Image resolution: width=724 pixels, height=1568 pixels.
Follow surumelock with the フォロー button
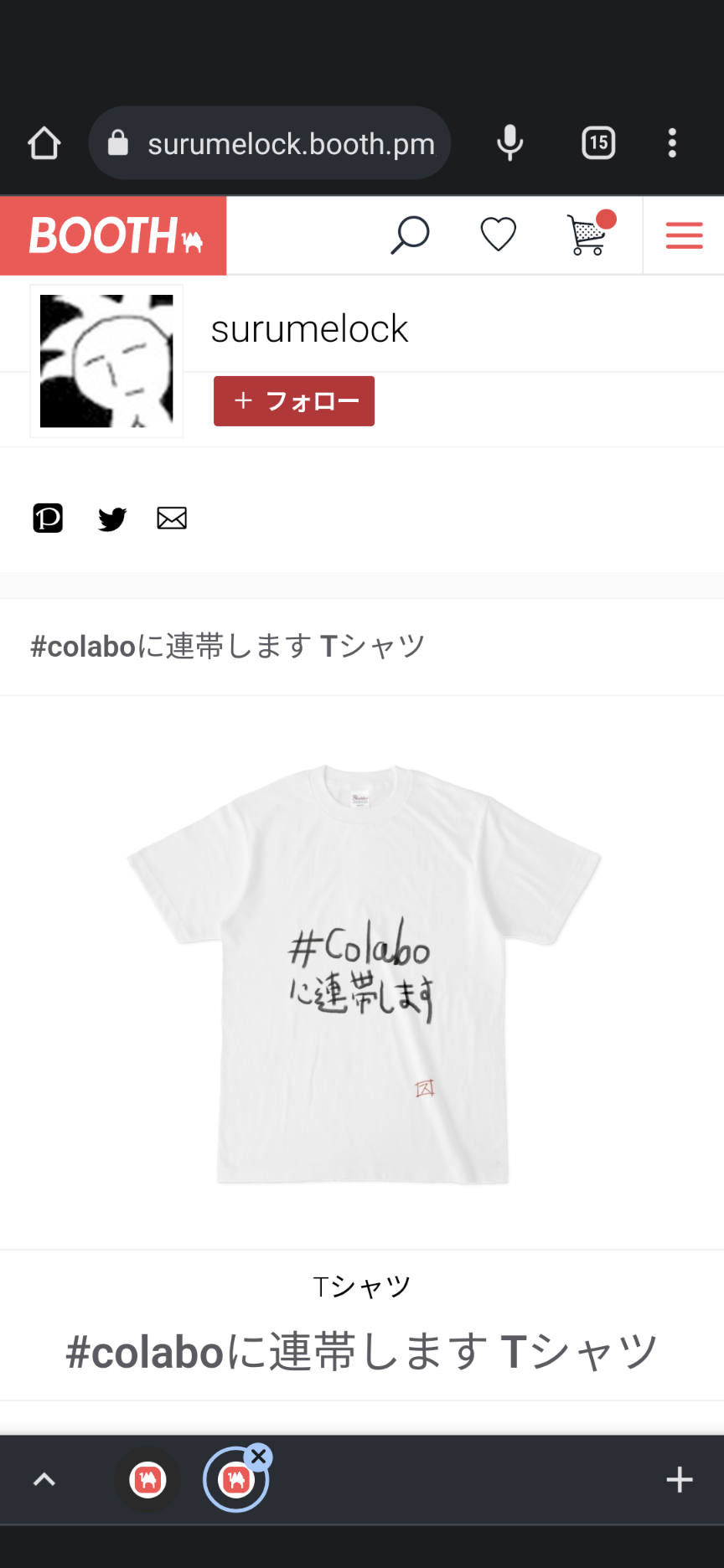coord(294,401)
